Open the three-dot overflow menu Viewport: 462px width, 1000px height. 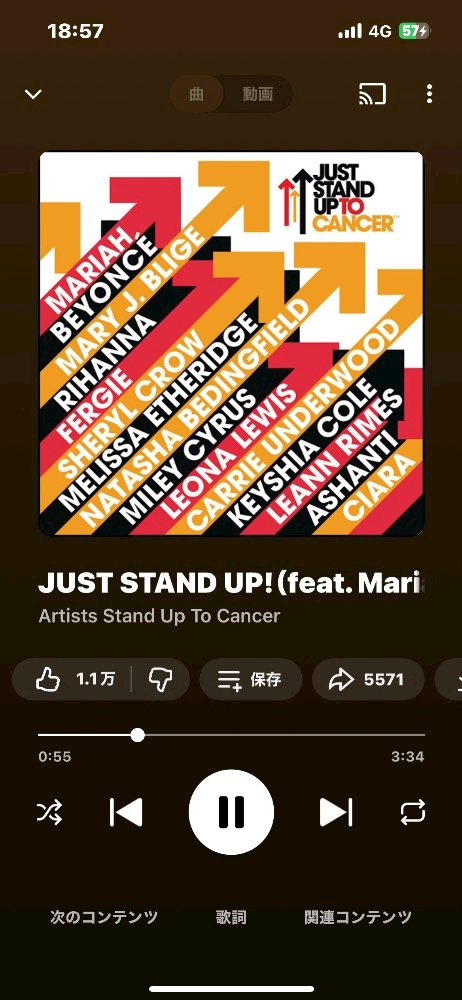click(x=429, y=94)
